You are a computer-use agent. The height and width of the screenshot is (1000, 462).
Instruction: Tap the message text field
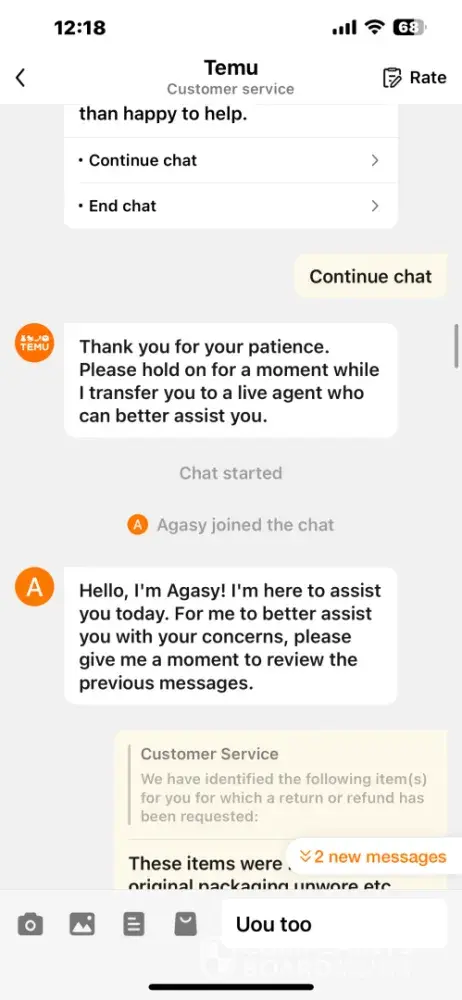pos(334,924)
